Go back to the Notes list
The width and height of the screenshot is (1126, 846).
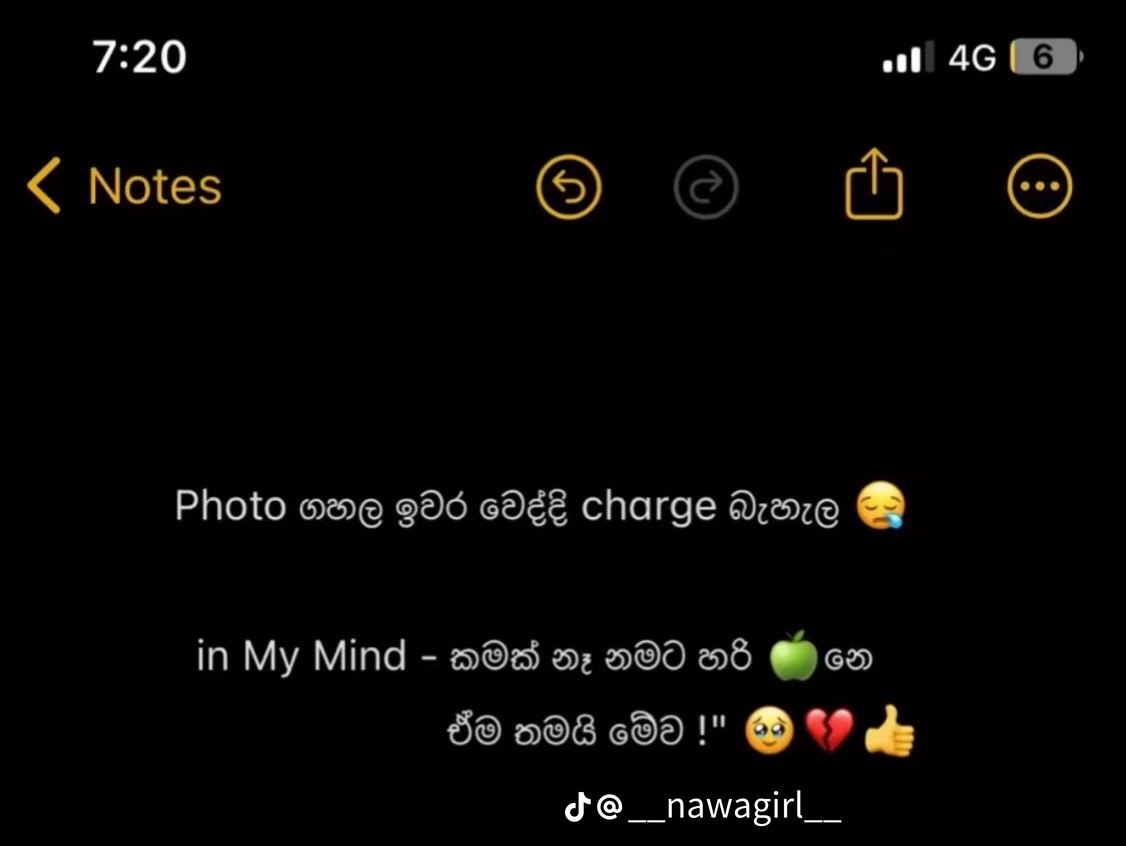(x=125, y=187)
